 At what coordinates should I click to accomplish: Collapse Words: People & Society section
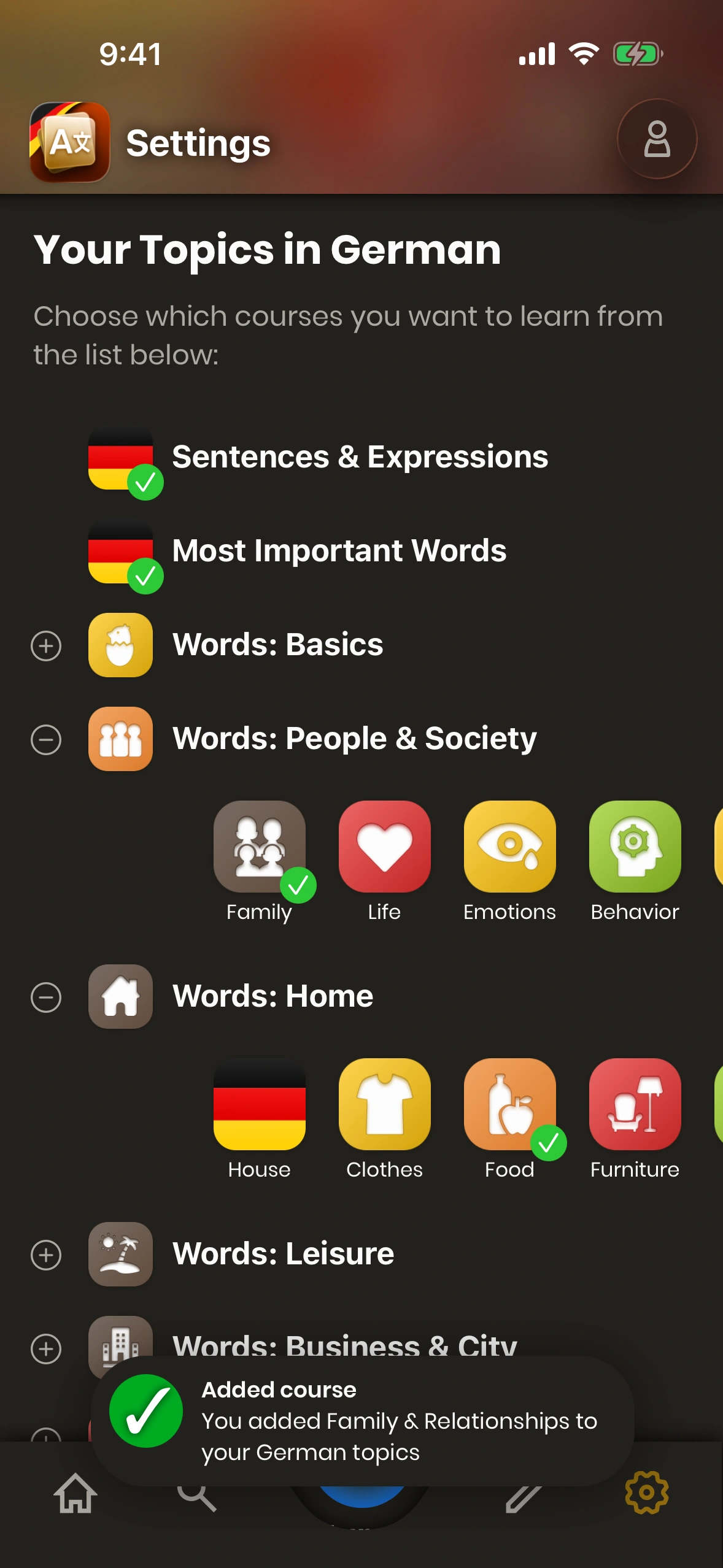pyautogui.click(x=46, y=739)
